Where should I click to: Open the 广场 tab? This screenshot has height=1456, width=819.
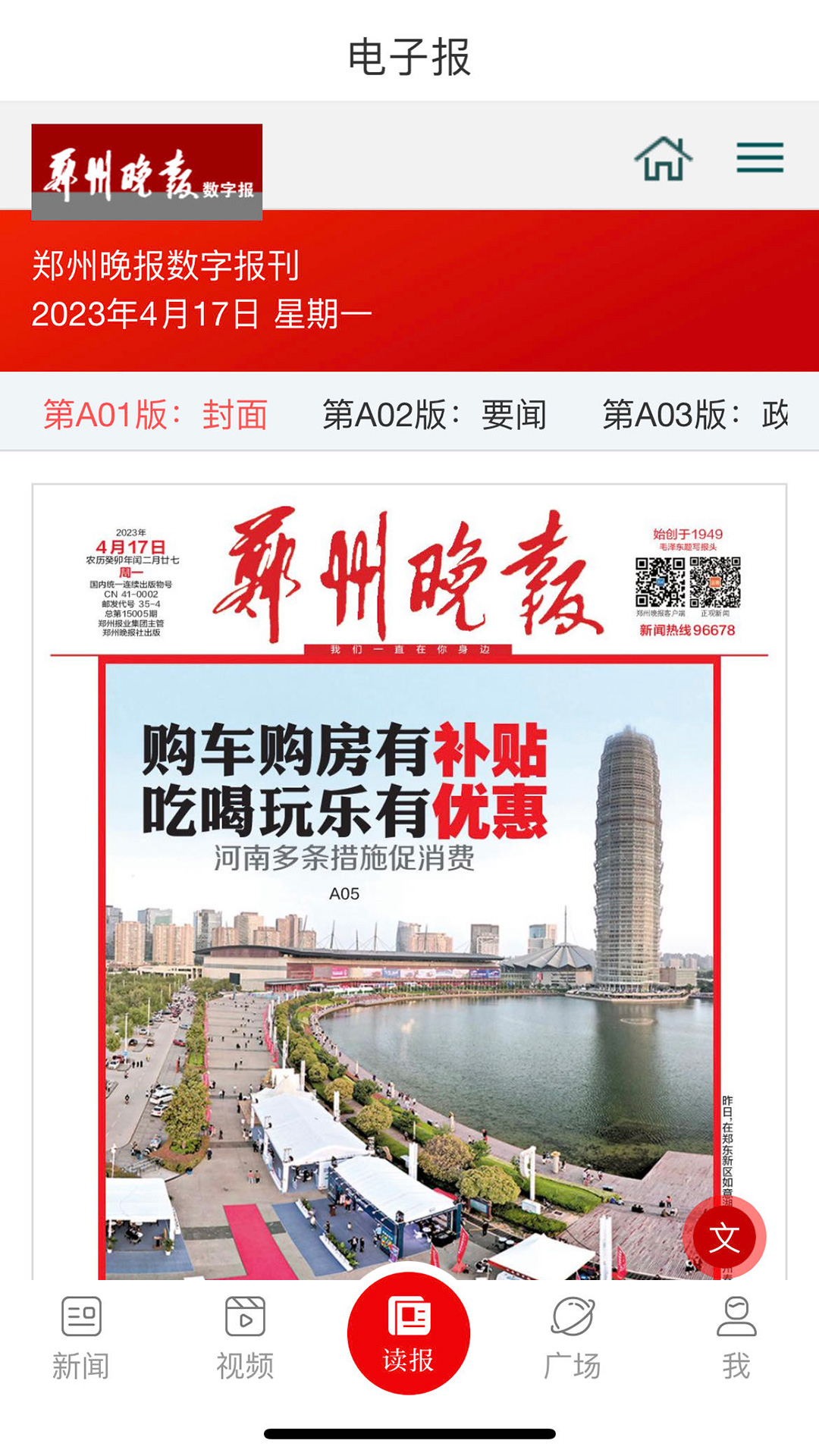click(x=573, y=1338)
